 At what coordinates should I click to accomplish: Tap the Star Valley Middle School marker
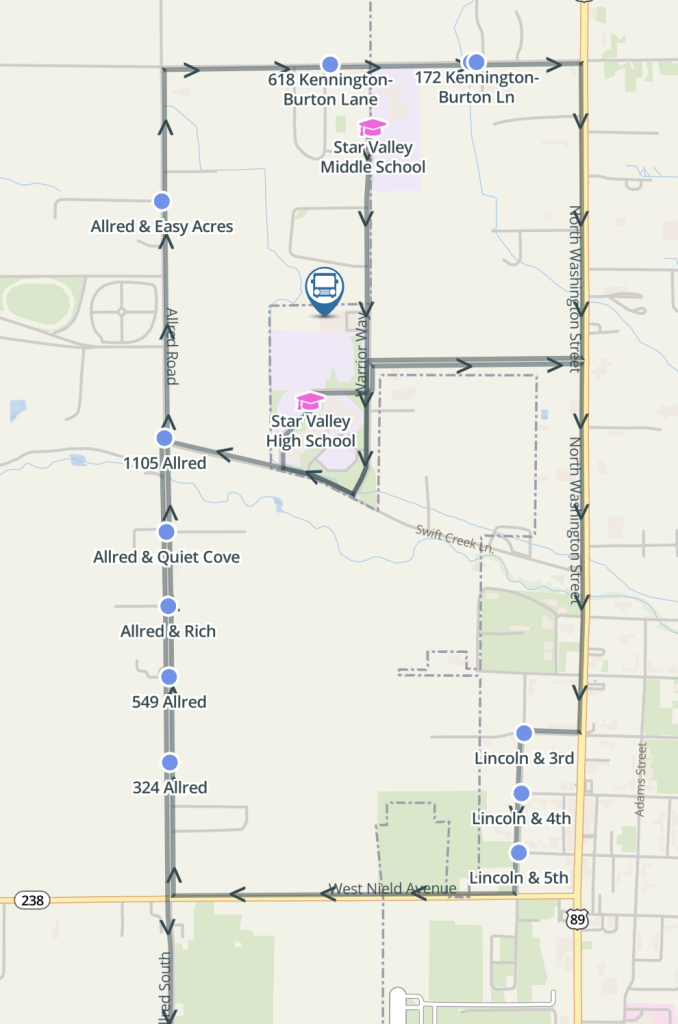[x=373, y=128]
